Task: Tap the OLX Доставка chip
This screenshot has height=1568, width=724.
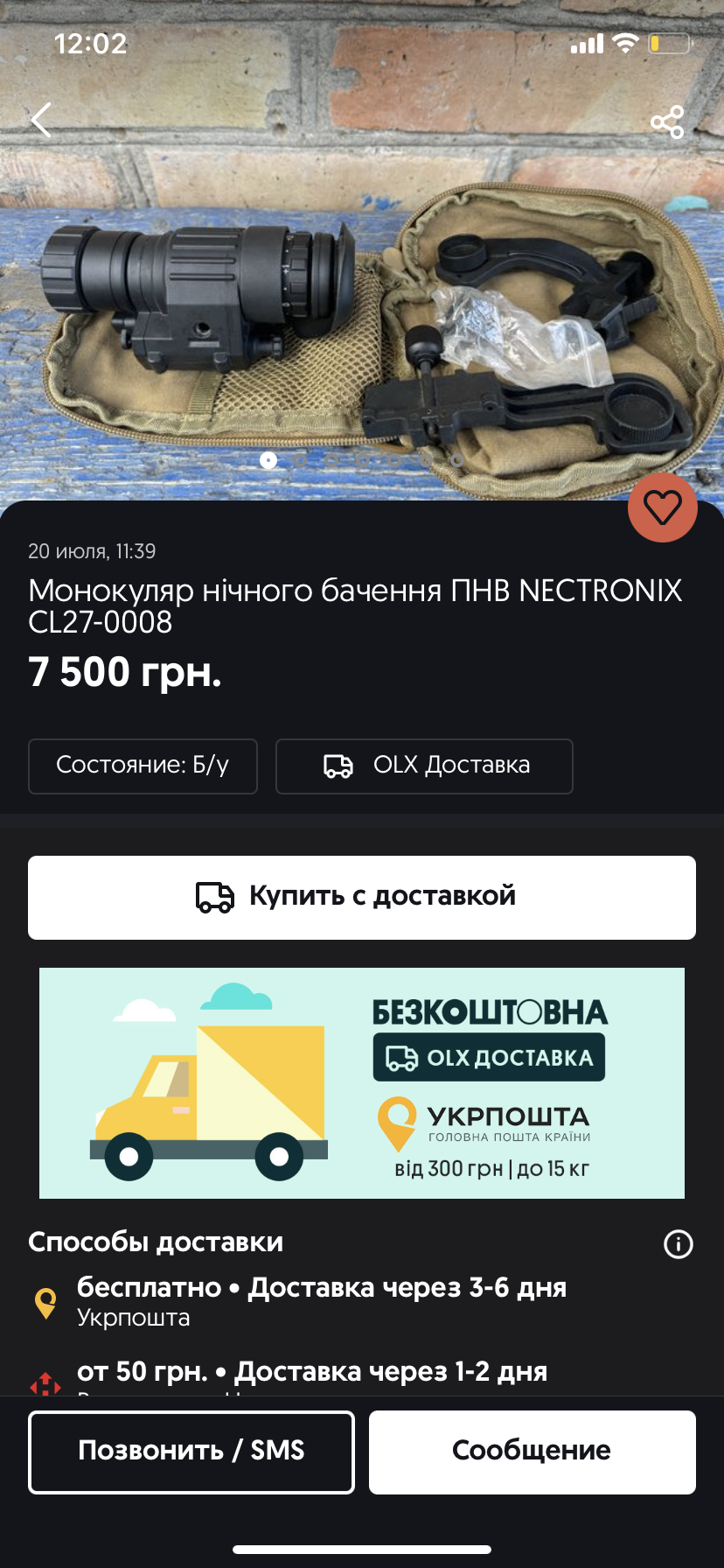Action: 424,766
